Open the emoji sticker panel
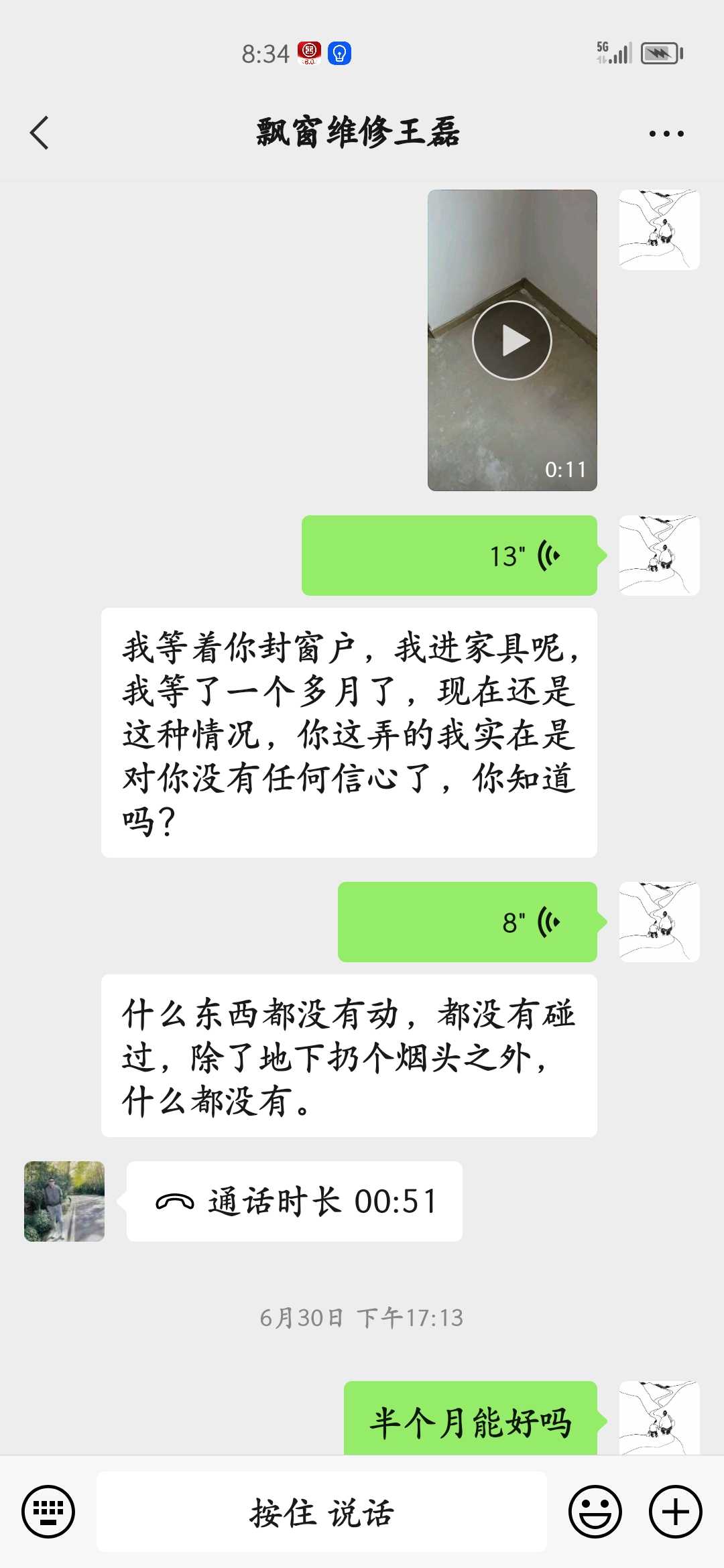The height and width of the screenshot is (1568, 724). click(x=595, y=1512)
